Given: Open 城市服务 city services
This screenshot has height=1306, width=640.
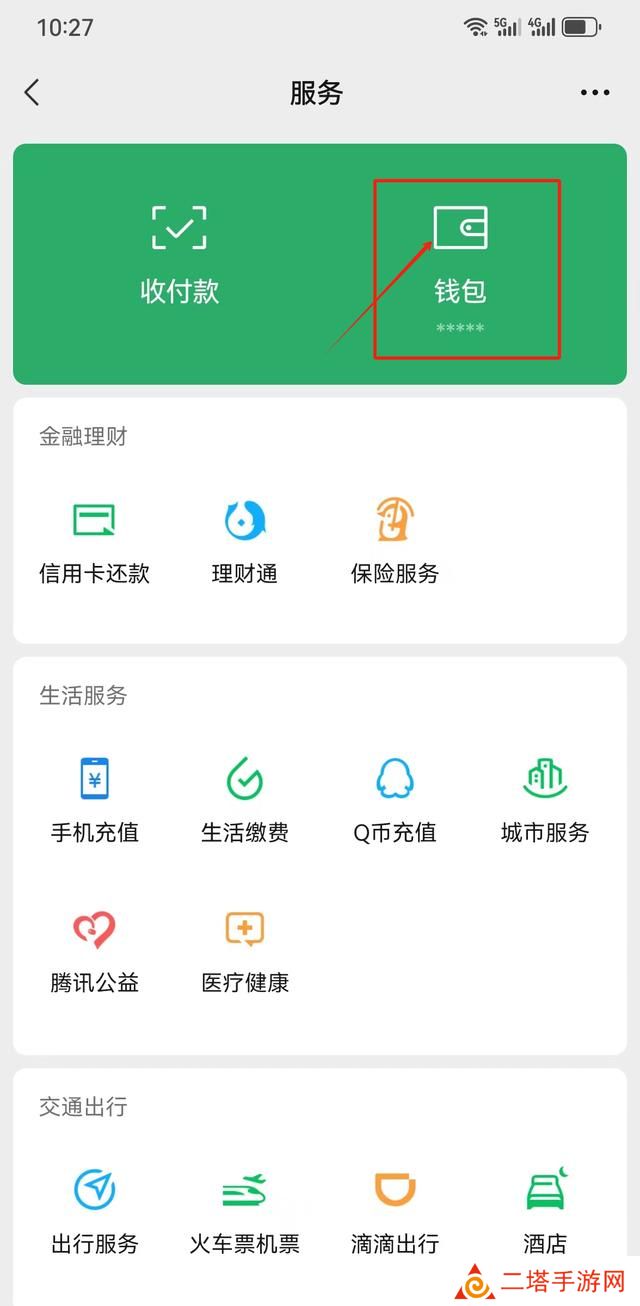Looking at the screenshot, I should click(545, 801).
